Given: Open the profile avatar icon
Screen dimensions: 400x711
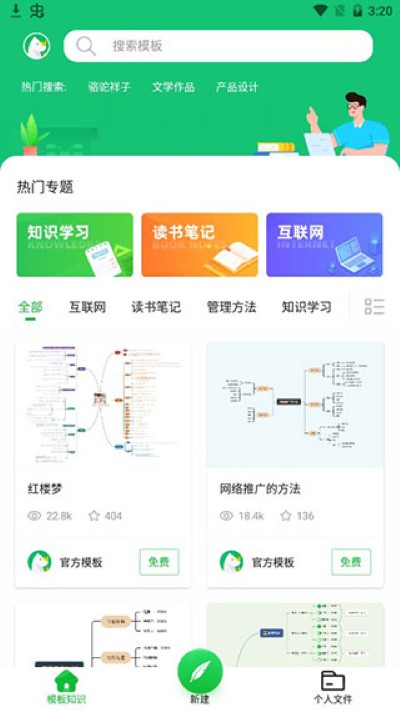Looking at the screenshot, I should 37,46.
